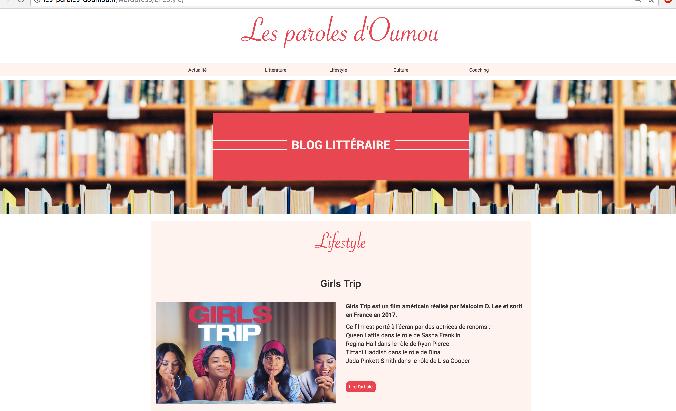The image size is (676, 411).
Task: Switch to the Lifestyle section
Action: coord(338,70)
